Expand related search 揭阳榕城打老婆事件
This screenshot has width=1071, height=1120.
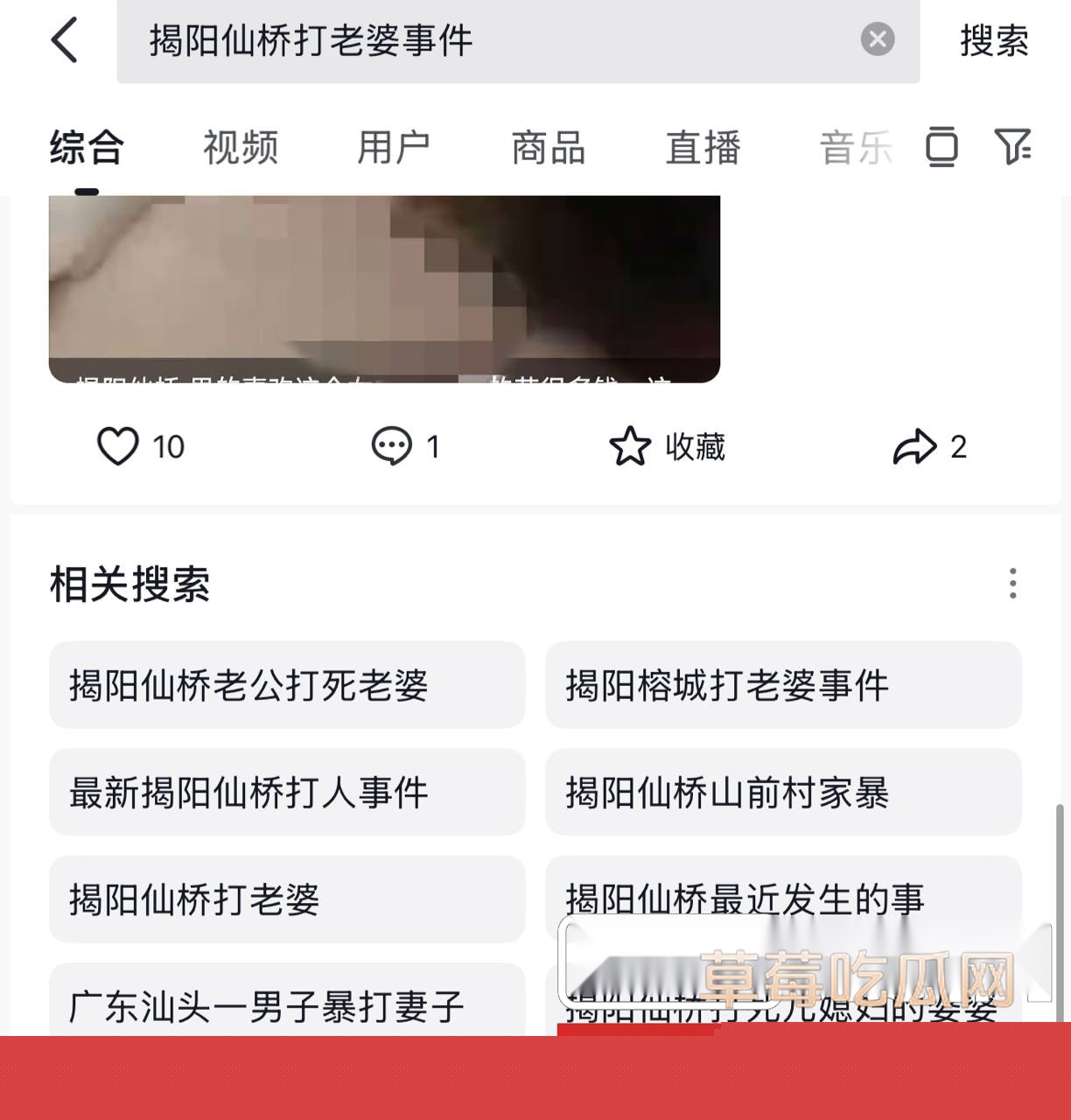click(x=783, y=686)
